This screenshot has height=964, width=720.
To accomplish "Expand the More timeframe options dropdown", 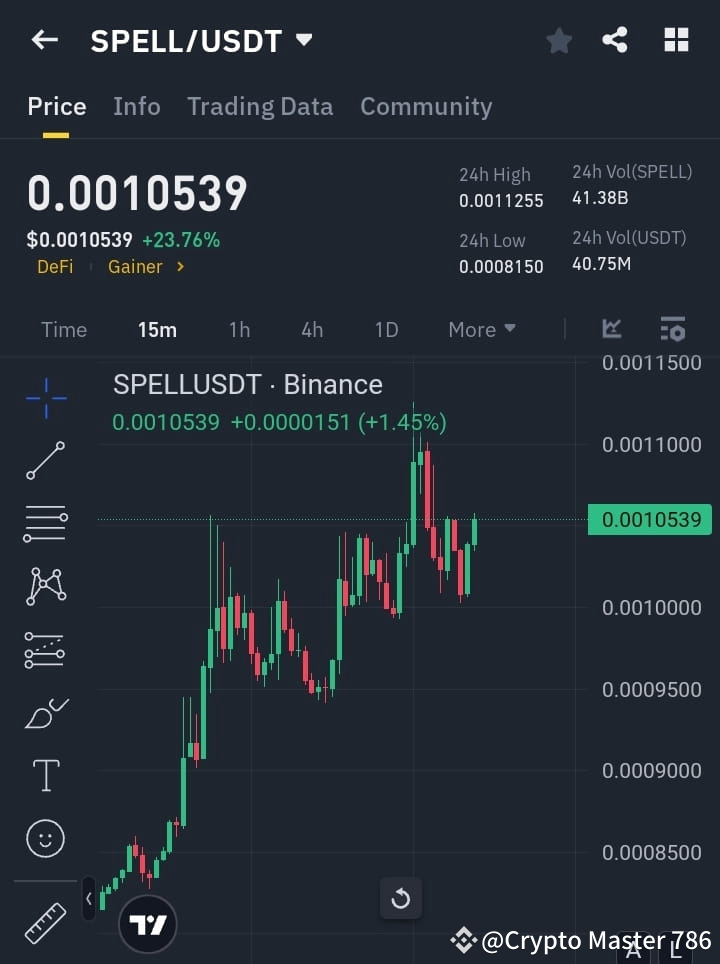I will coord(481,329).
